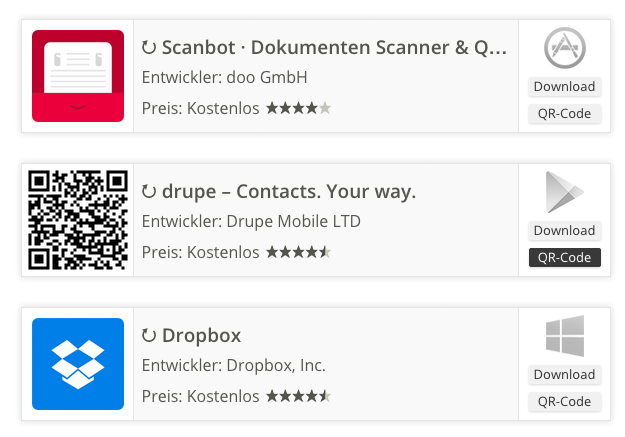Download the Scanbot Dokumenten Scanner app
This screenshot has width=625, height=437.
(x=564, y=87)
